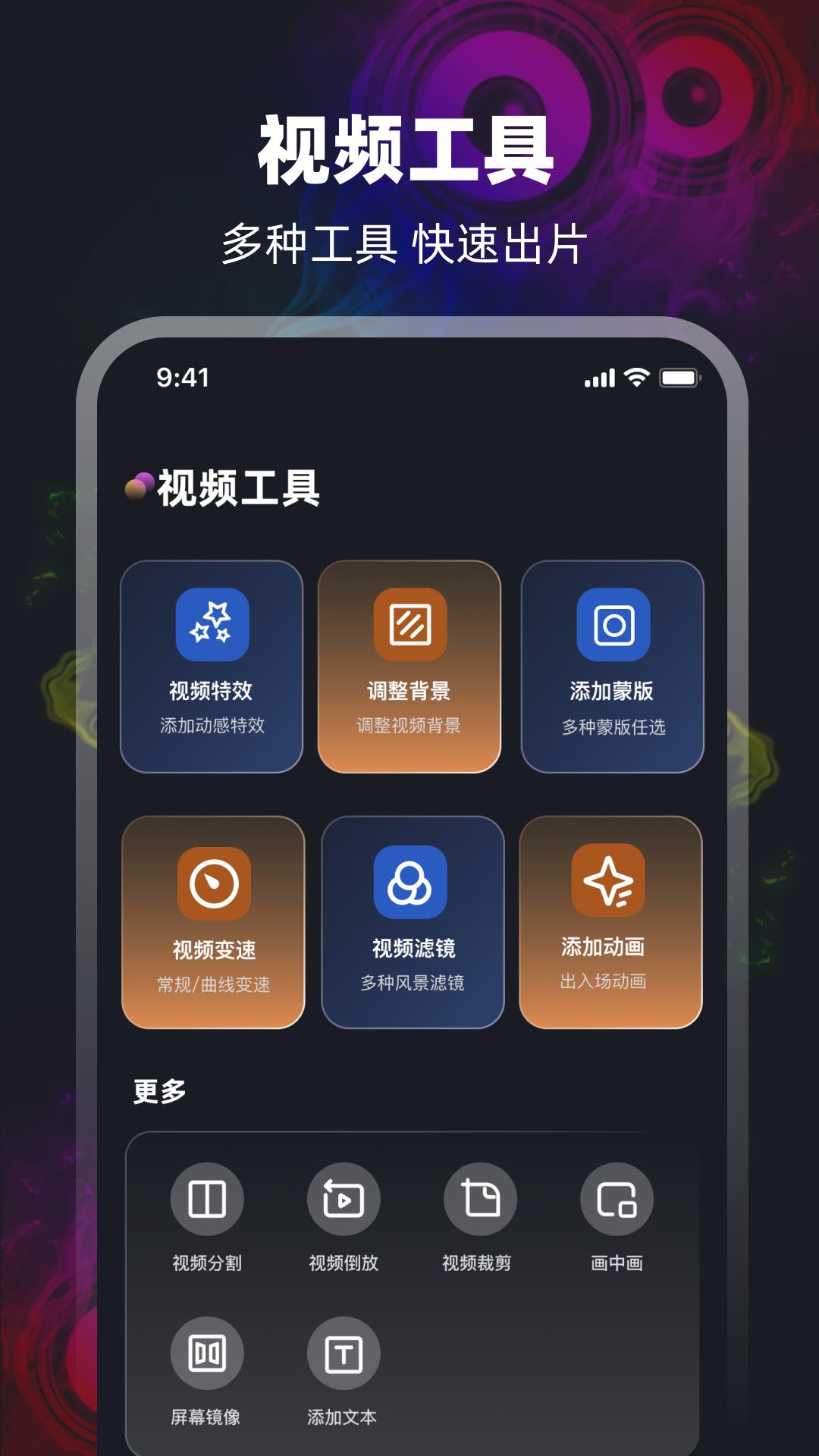Open the 添加蒙版 card labeled 多种蒙版任选
Screen dimensions: 819x1456
coord(611,667)
